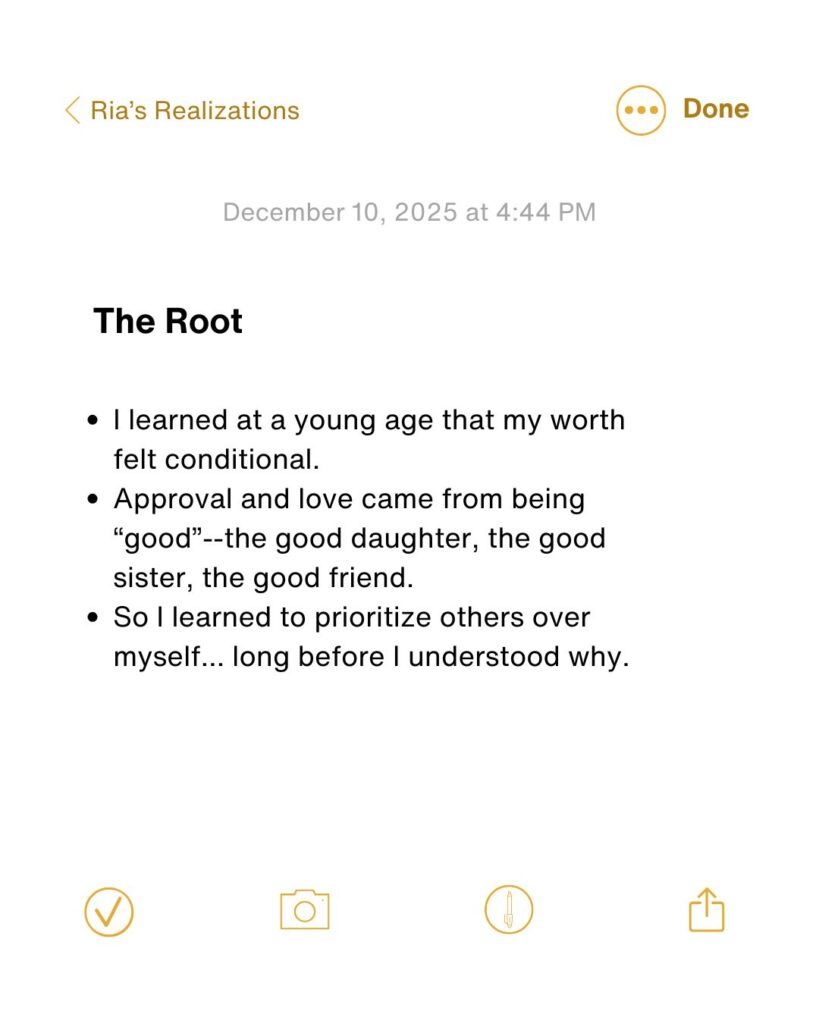Screen dimensions: 819x1024
Task: Open the Ria's Realizations folder link
Action: pyautogui.click(x=195, y=111)
